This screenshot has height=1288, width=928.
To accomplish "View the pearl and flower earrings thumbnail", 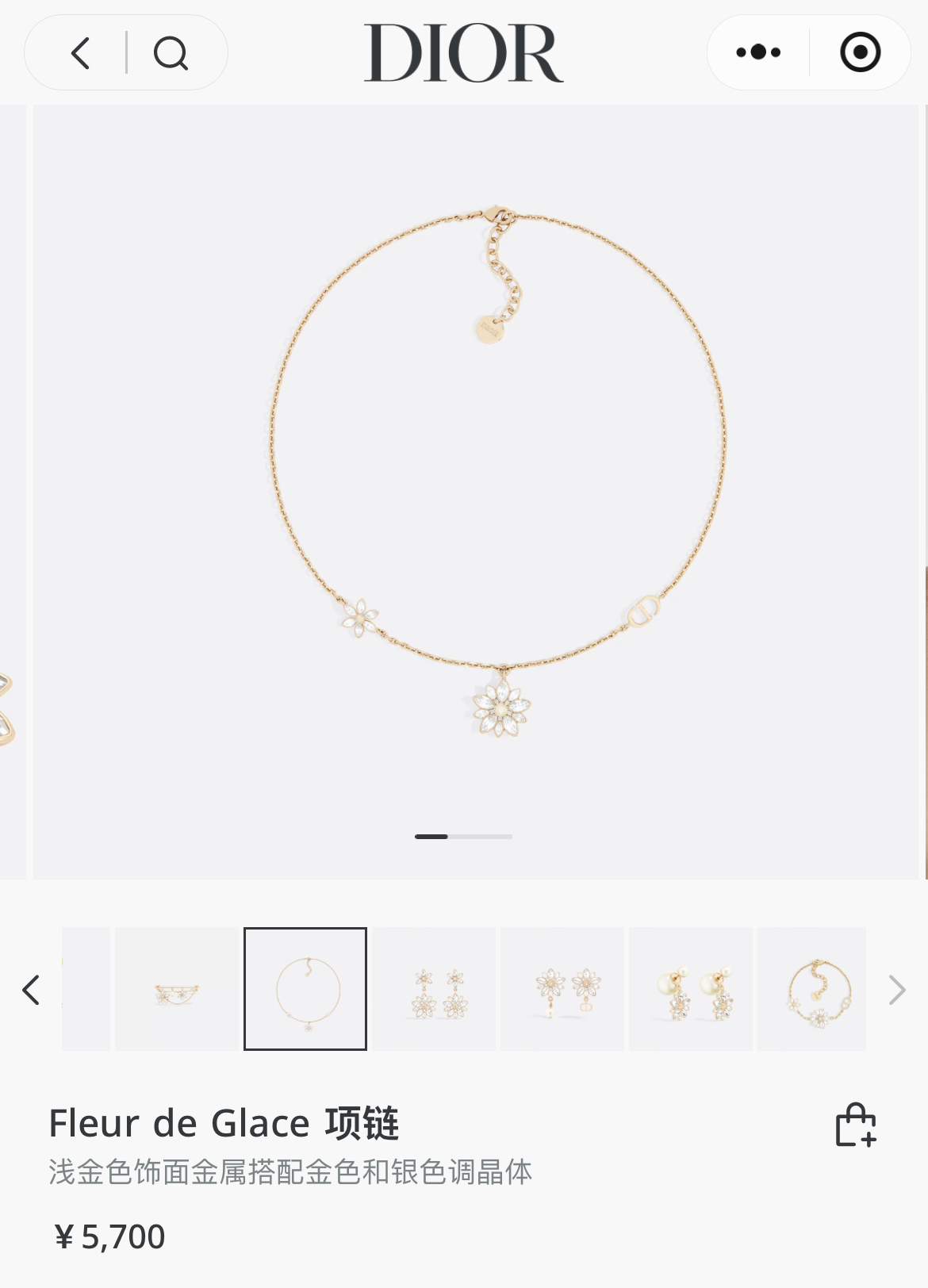I will click(691, 990).
